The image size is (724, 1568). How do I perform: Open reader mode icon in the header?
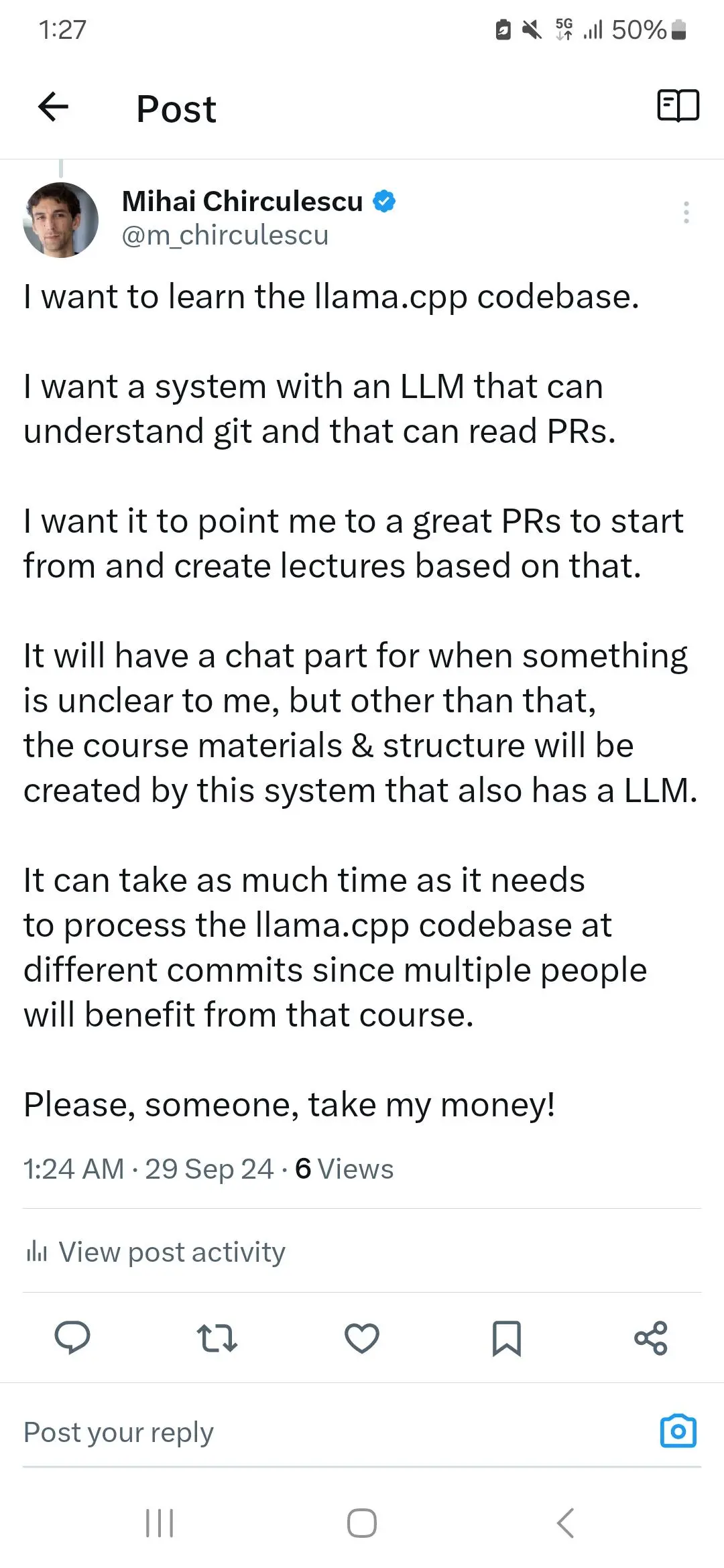(678, 106)
